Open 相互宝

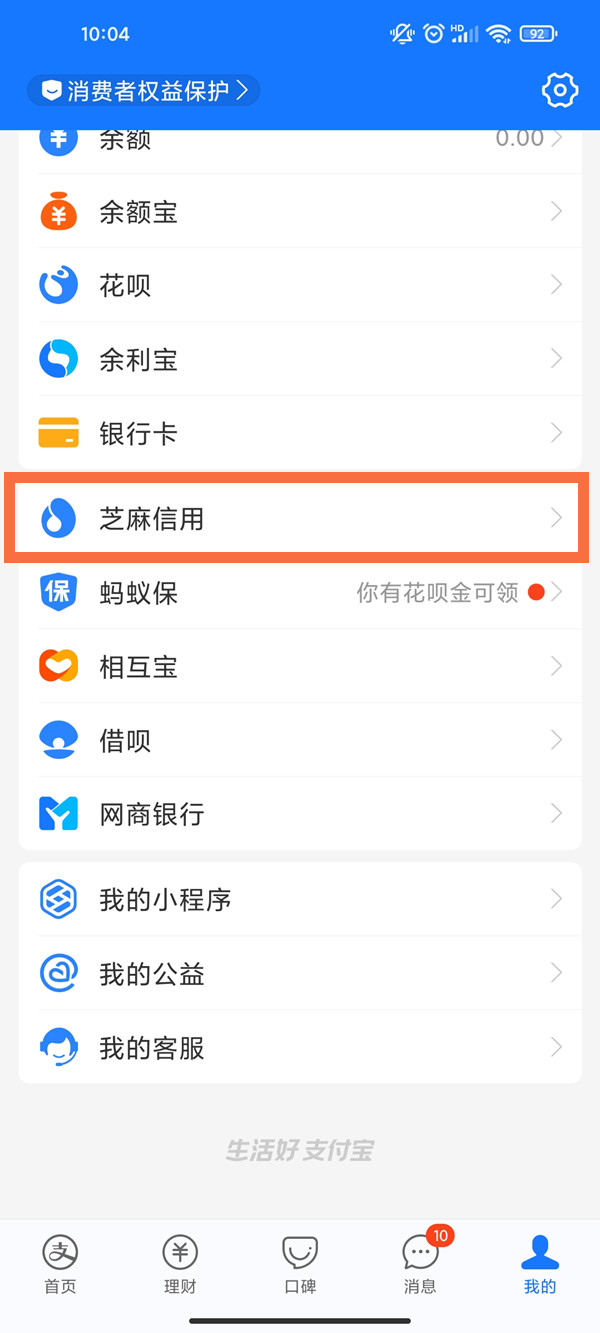pos(300,666)
